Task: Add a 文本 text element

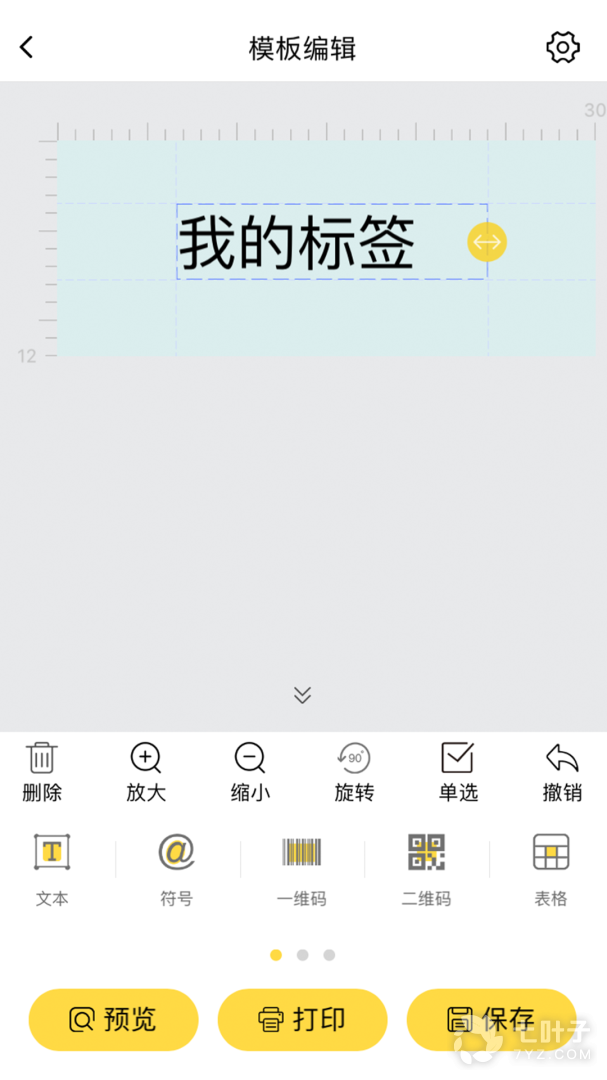Action: click(x=52, y=866)
